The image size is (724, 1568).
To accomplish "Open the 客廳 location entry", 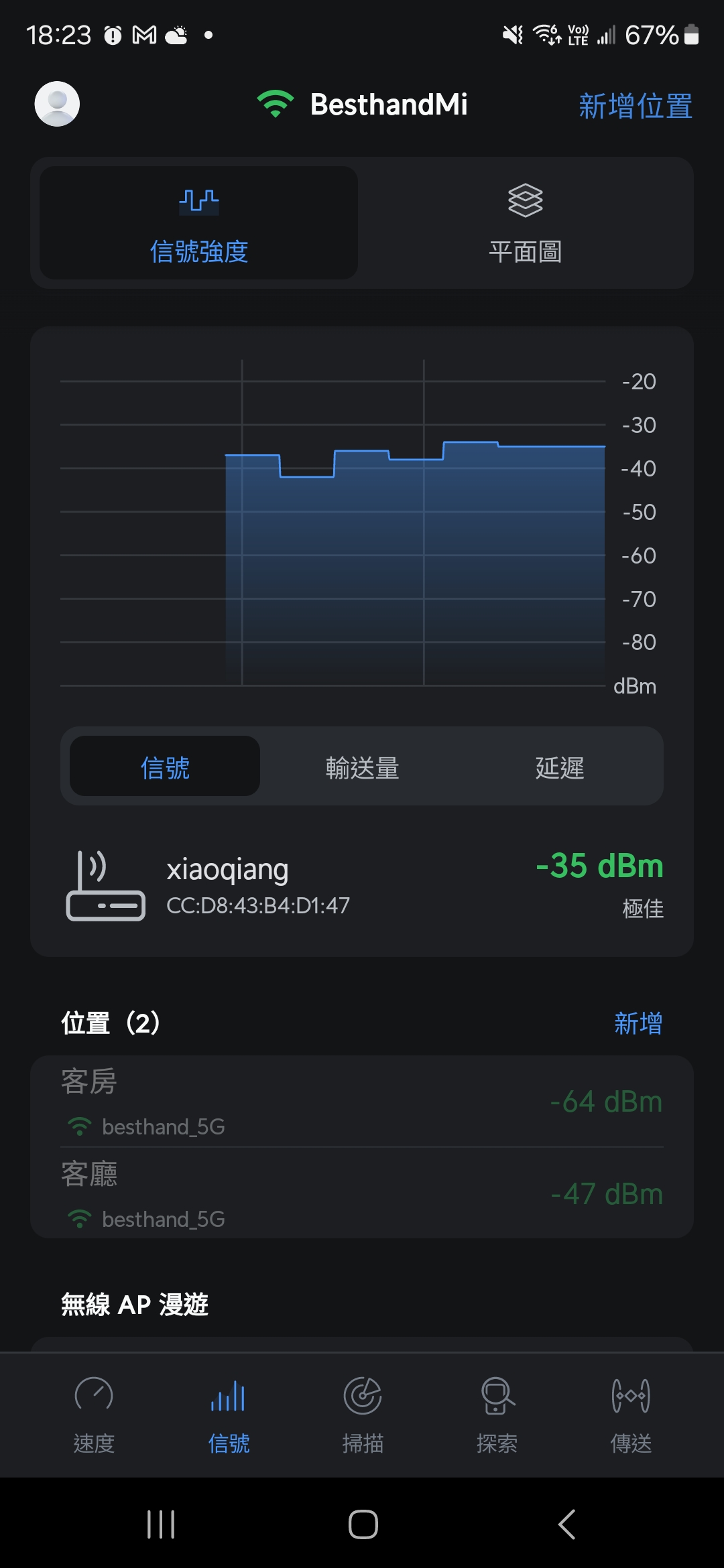I will pos(362,1193).
